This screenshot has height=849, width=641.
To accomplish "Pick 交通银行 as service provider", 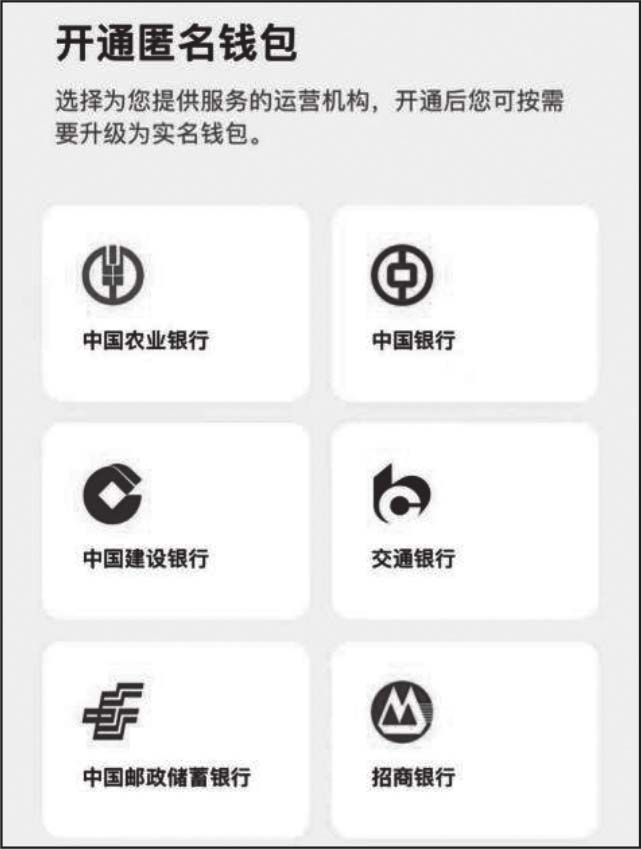I will point(465,520).
